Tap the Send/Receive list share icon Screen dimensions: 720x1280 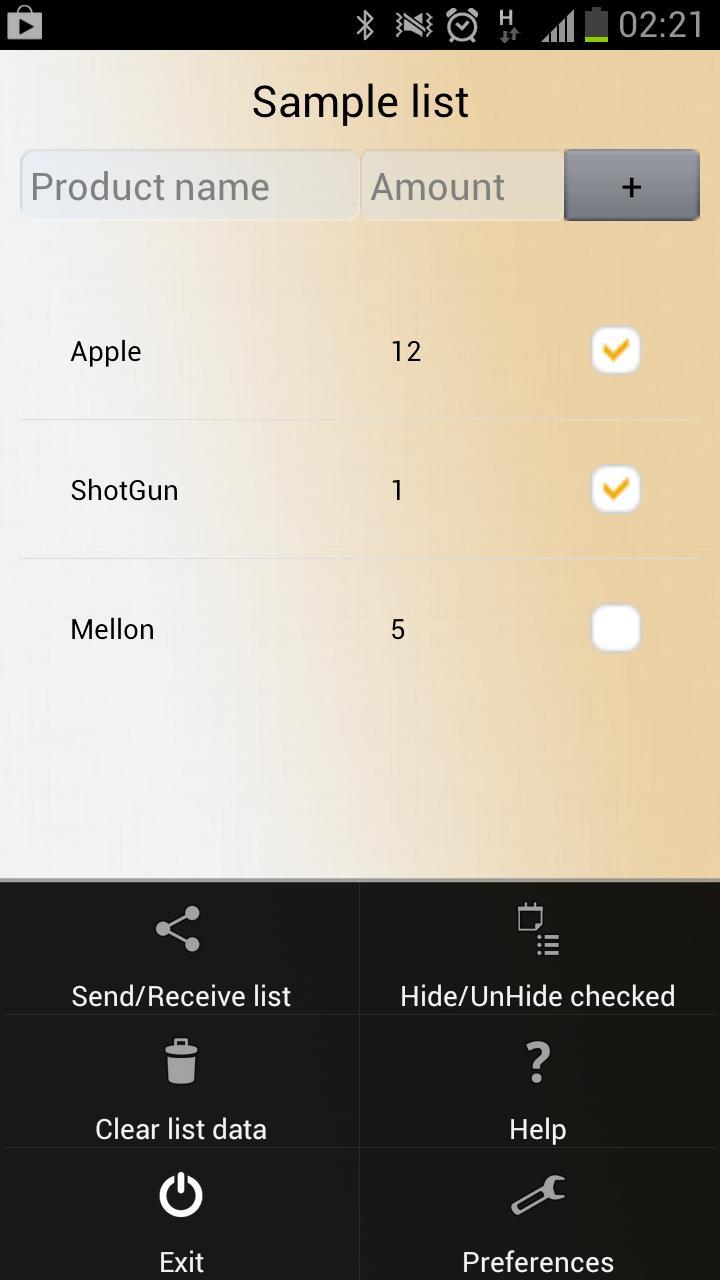178,929
